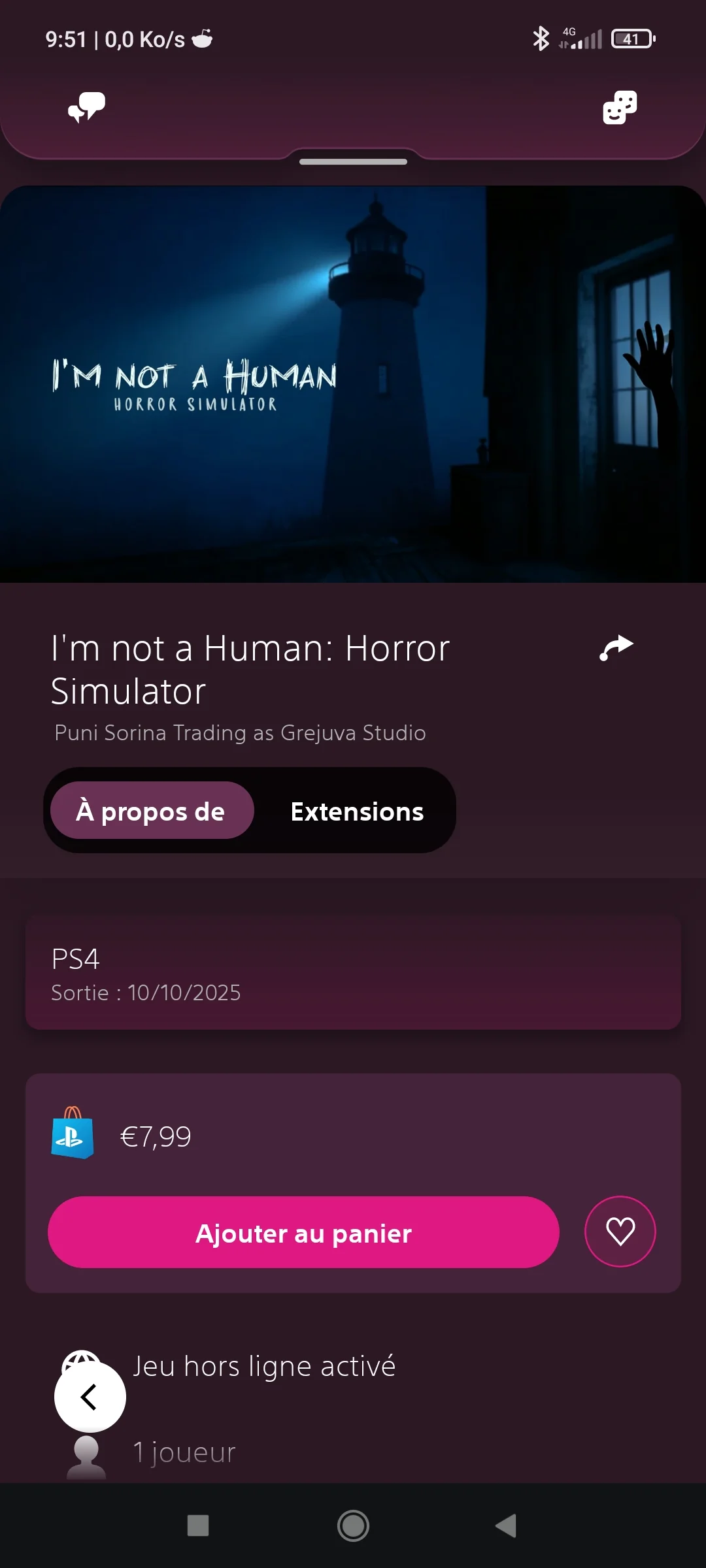Open recent apps from navigation bar

pyautogui.click(x=198, y=1526)
